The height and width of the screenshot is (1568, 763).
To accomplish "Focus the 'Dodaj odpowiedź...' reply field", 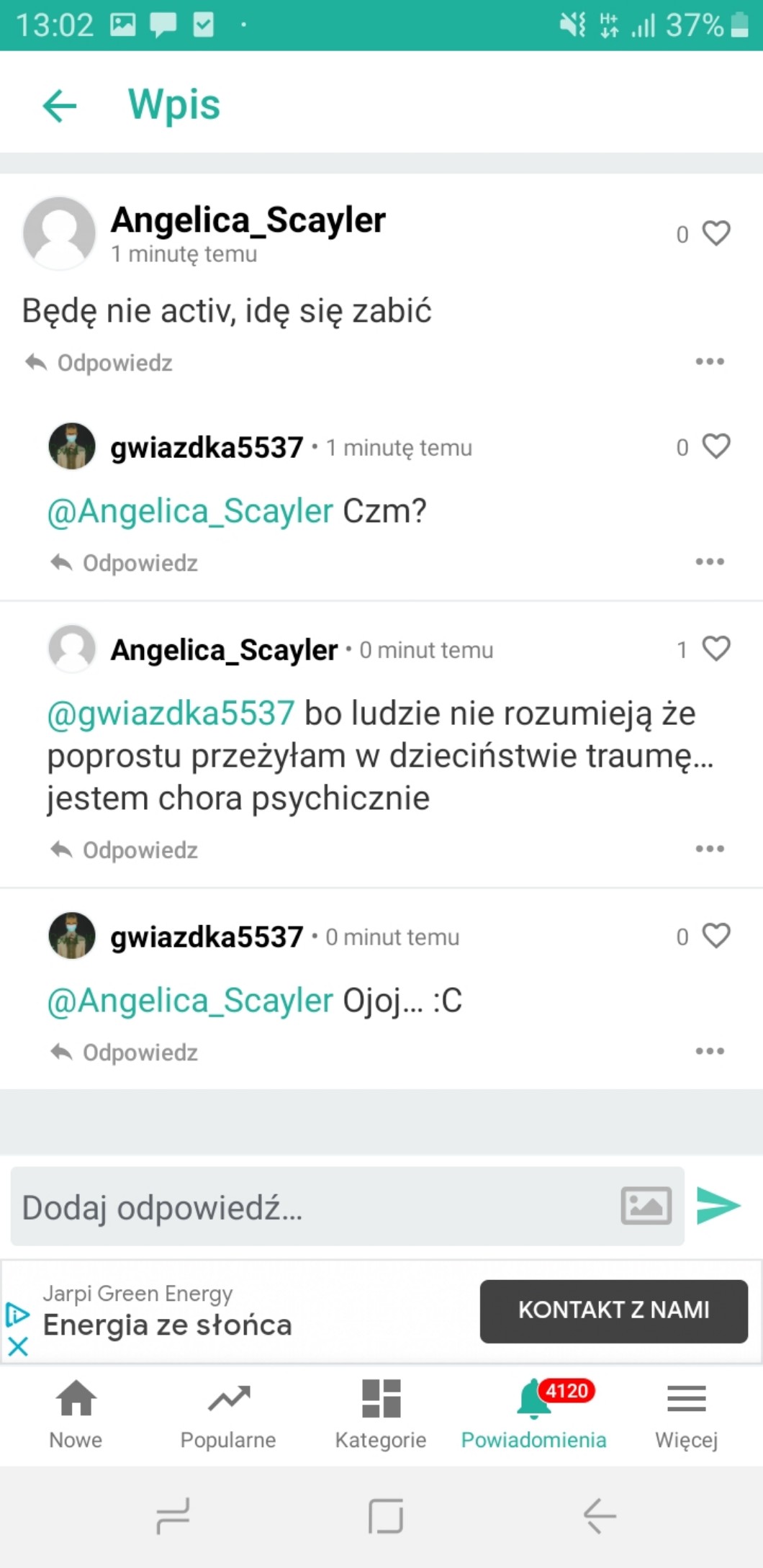I will click(x=310, y=1207).
